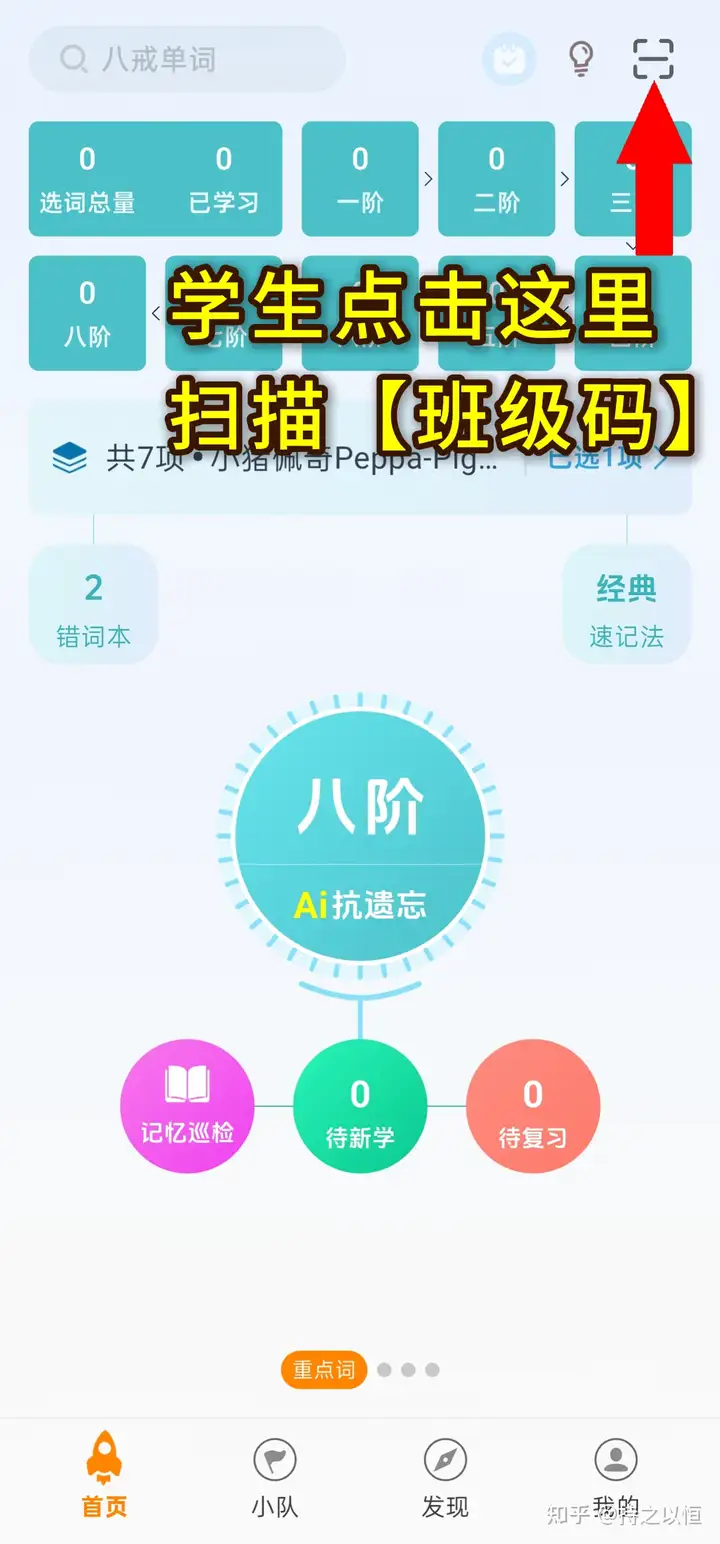Switch to the 我的 tab
This screenshot has width=720, height=1544.
point(616,1479)
